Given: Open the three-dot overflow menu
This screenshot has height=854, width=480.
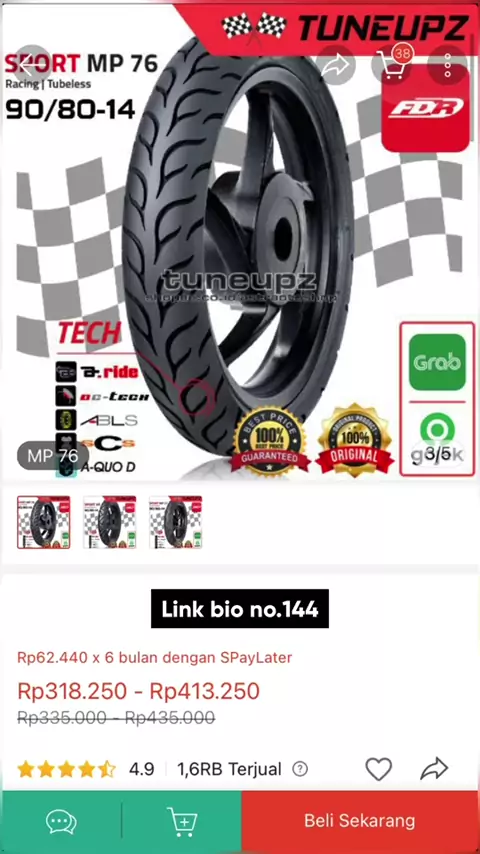Looking at the screenshot, I should pyautogui.click(x=447, y=65).
